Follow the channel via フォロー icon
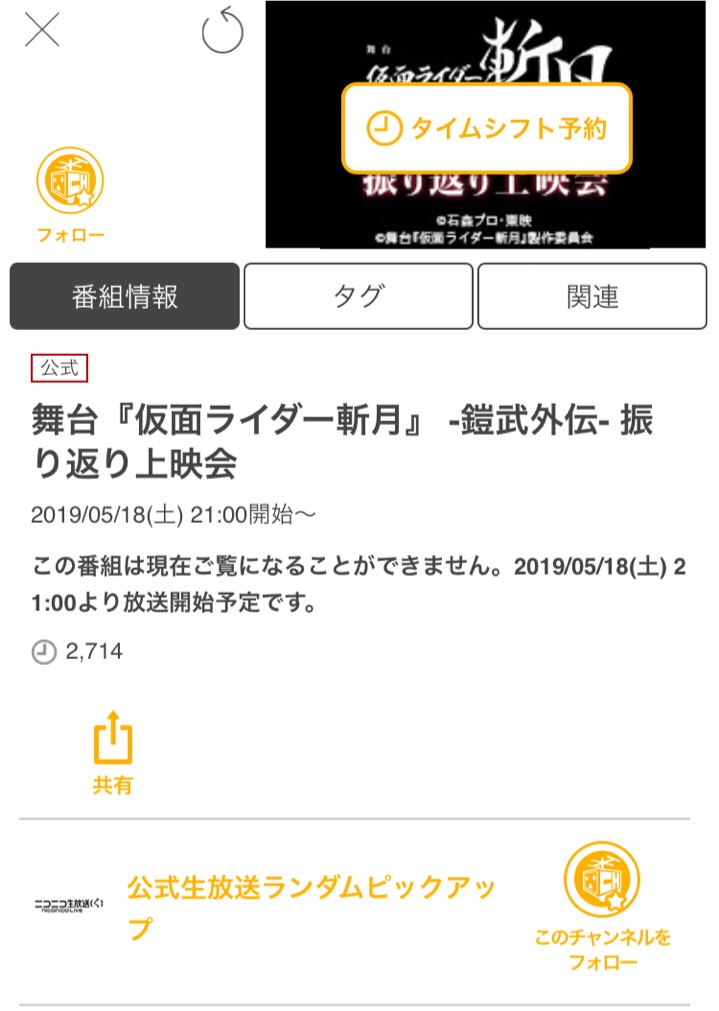719x1011 pixels. tap(71, 195)
